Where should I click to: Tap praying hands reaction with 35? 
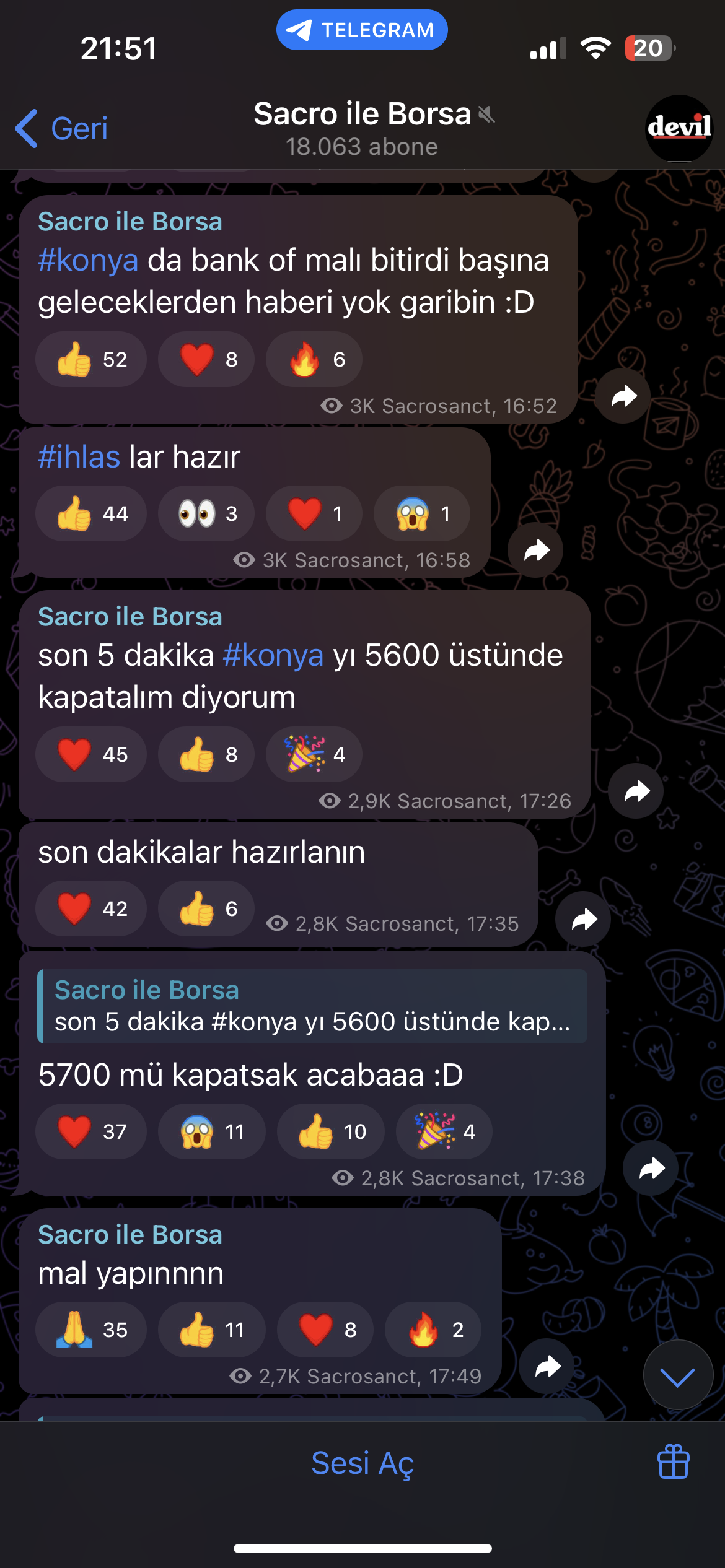pyautogui.click(x=91, y=1330)
